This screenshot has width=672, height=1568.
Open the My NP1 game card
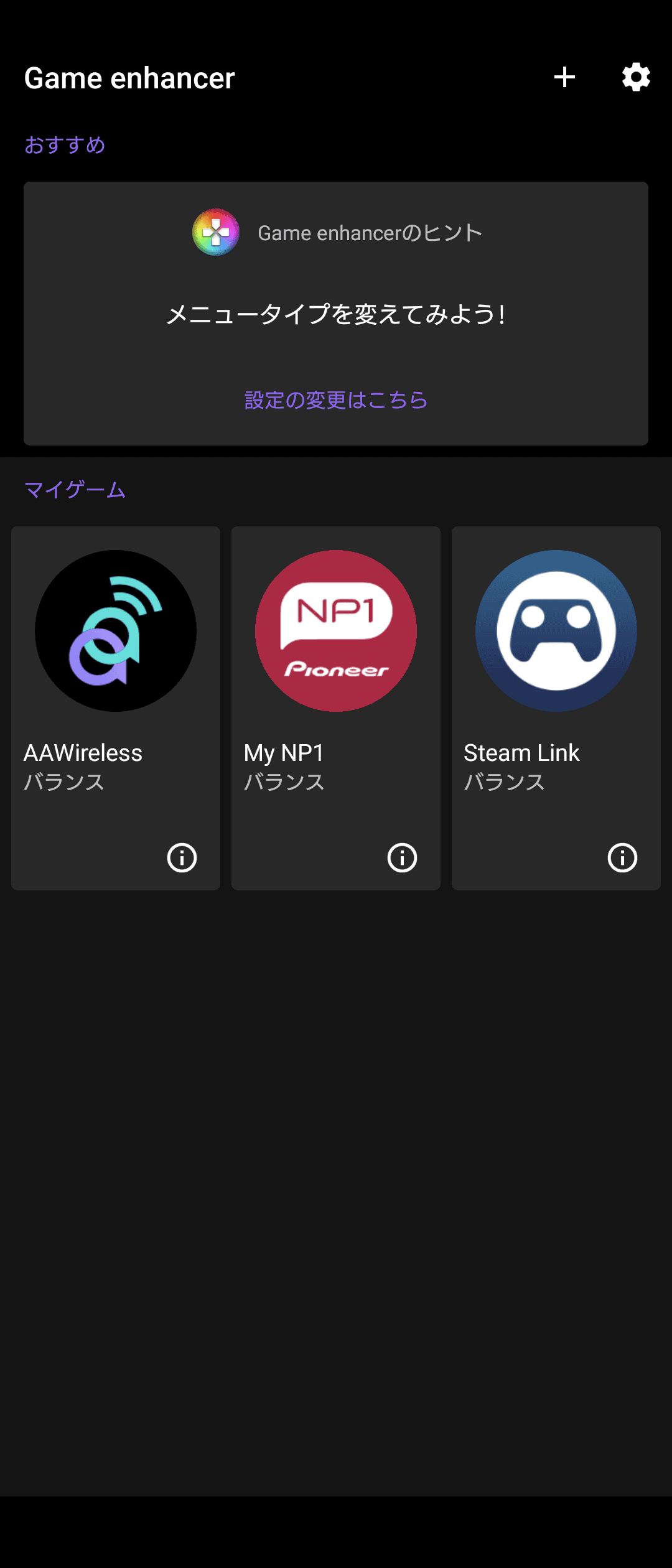point(335,703)
